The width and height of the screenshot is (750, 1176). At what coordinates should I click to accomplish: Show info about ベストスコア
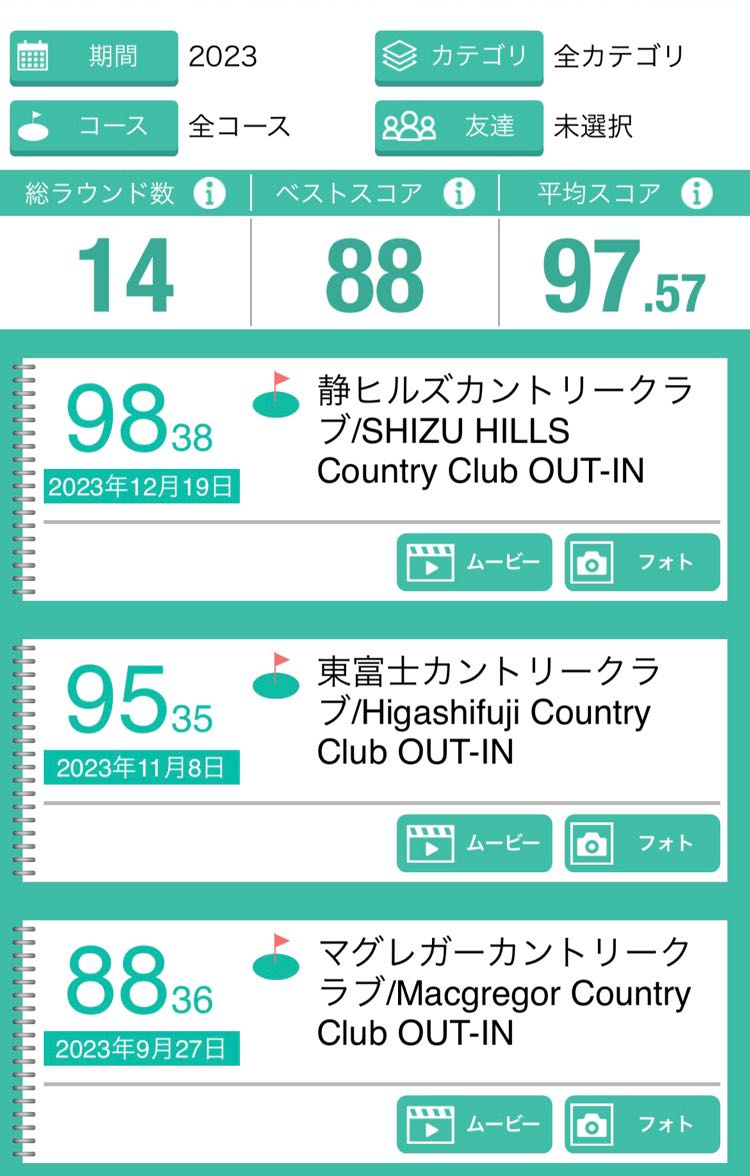(459, 193)
